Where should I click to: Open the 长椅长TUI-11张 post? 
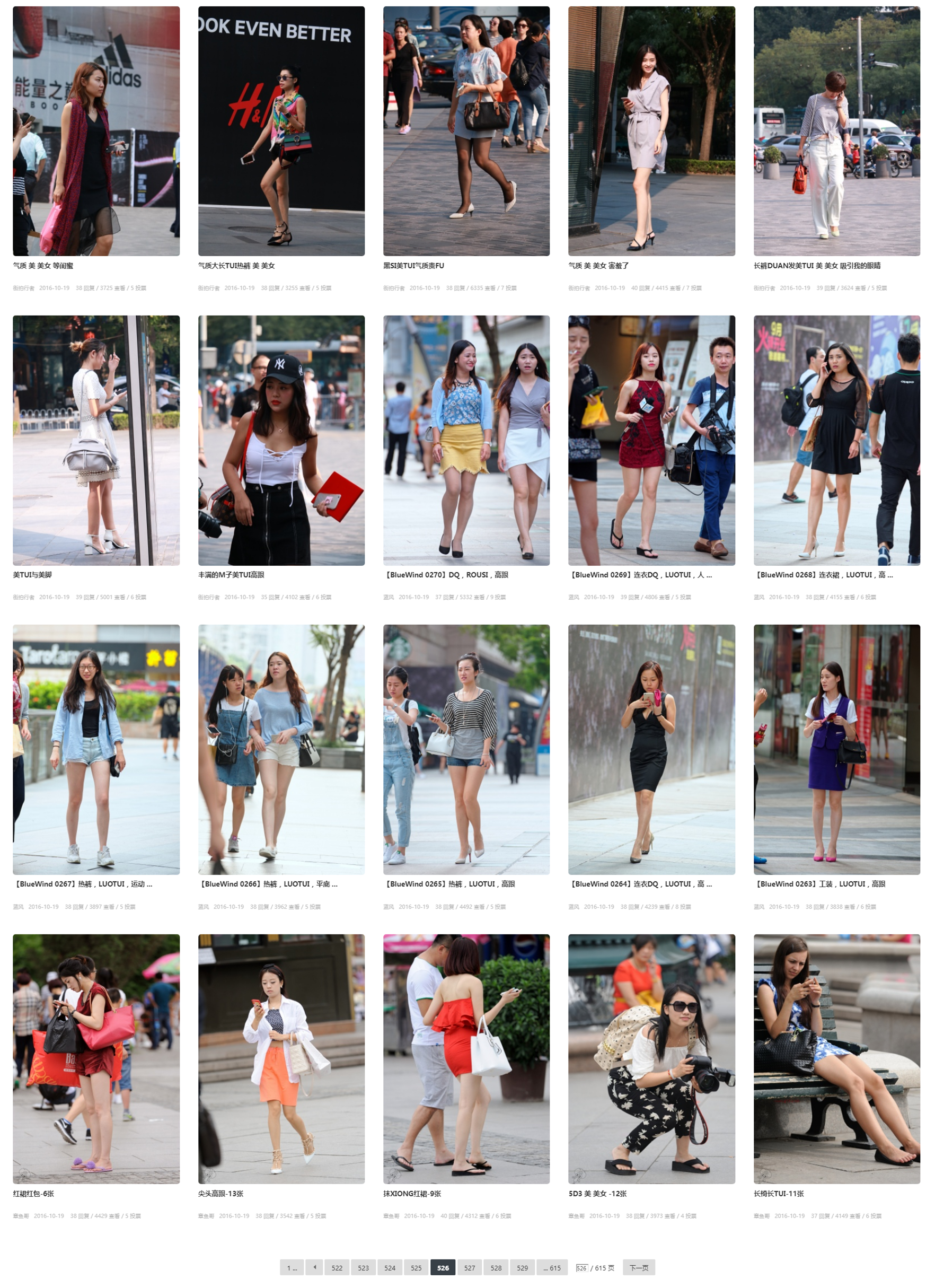[778, 1194]
